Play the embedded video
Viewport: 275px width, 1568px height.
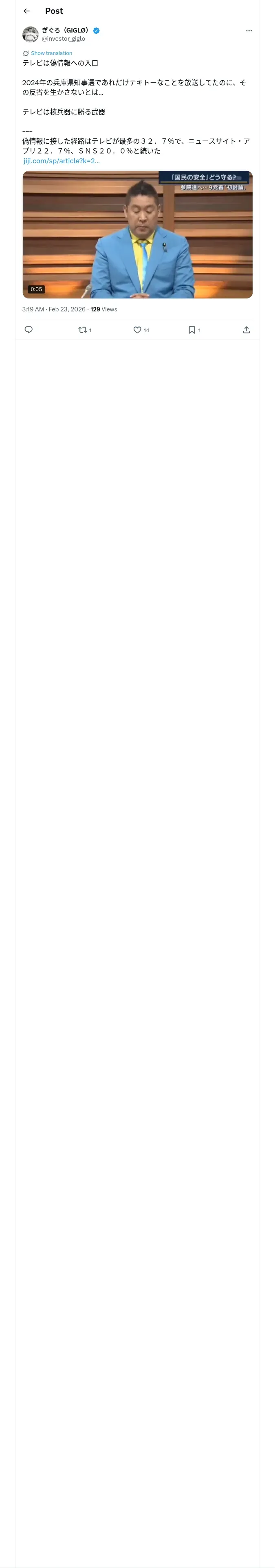coord(137,234)
